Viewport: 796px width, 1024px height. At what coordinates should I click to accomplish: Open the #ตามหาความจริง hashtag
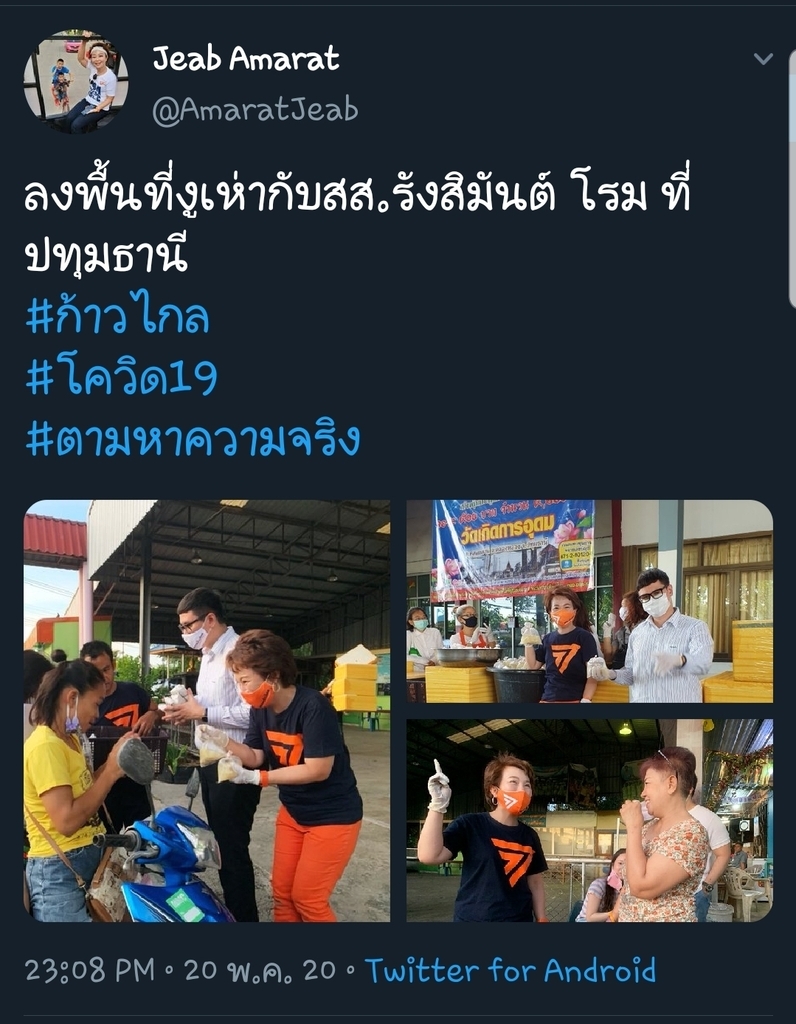tap(192, 438)
